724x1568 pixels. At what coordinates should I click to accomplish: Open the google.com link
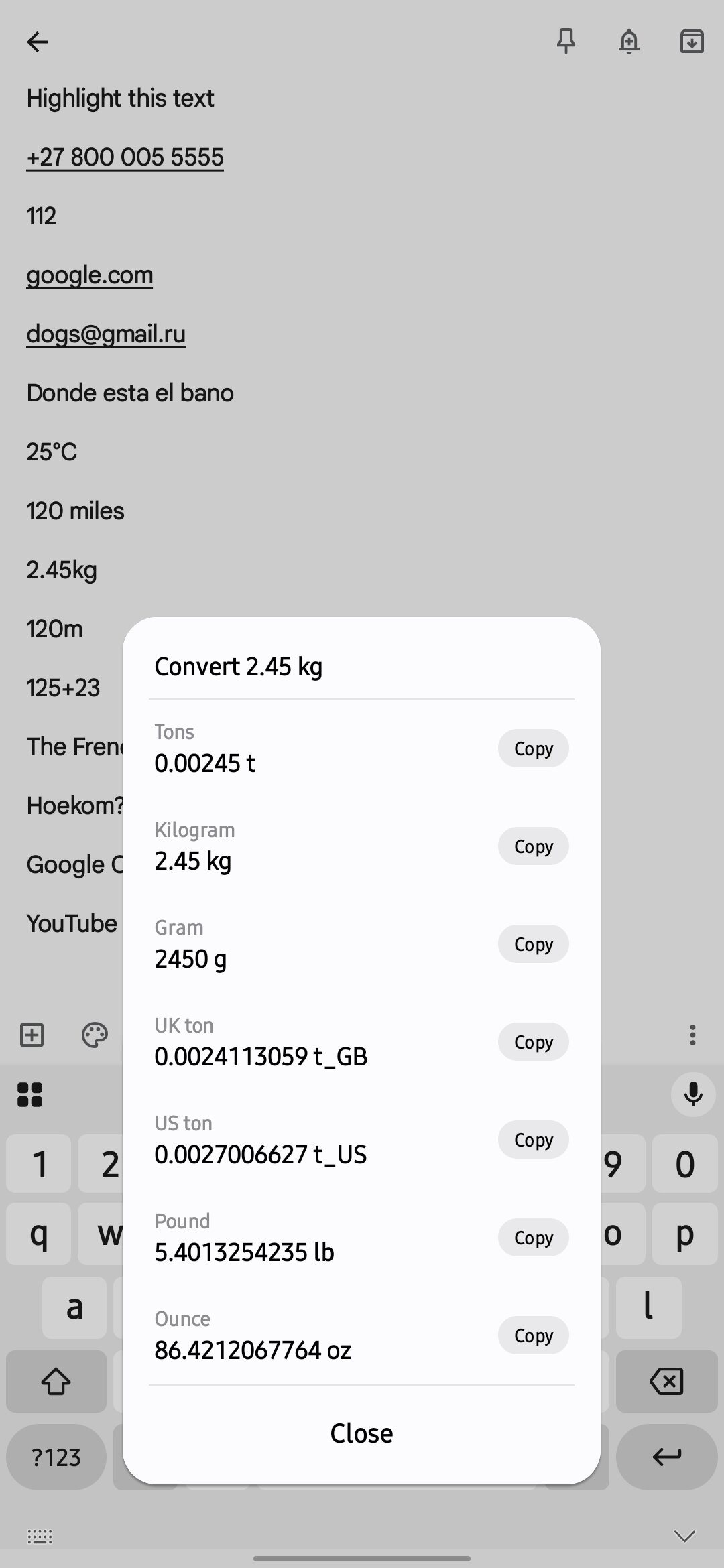tap(90, 275)
